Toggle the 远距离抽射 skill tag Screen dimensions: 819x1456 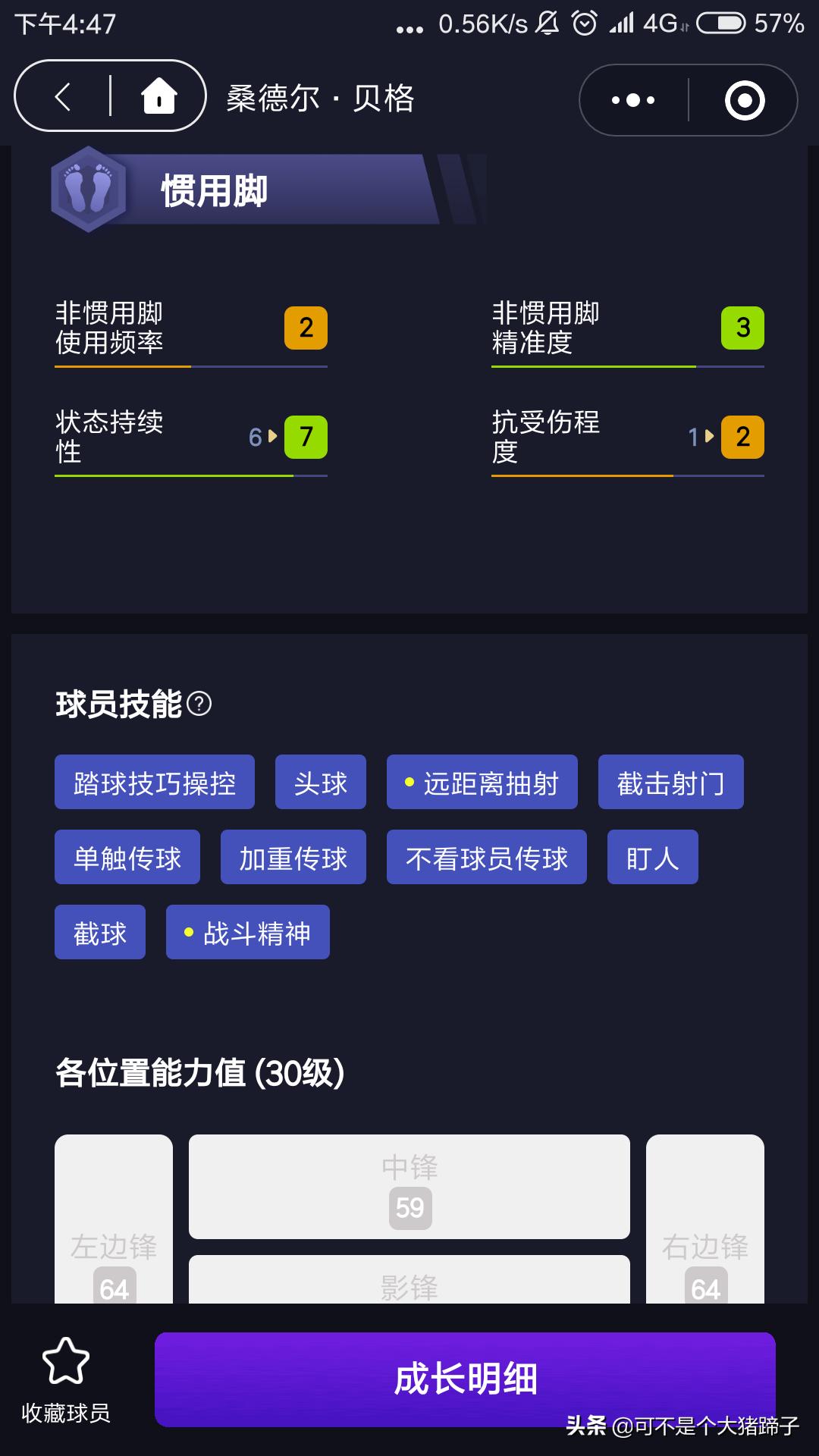482,782
